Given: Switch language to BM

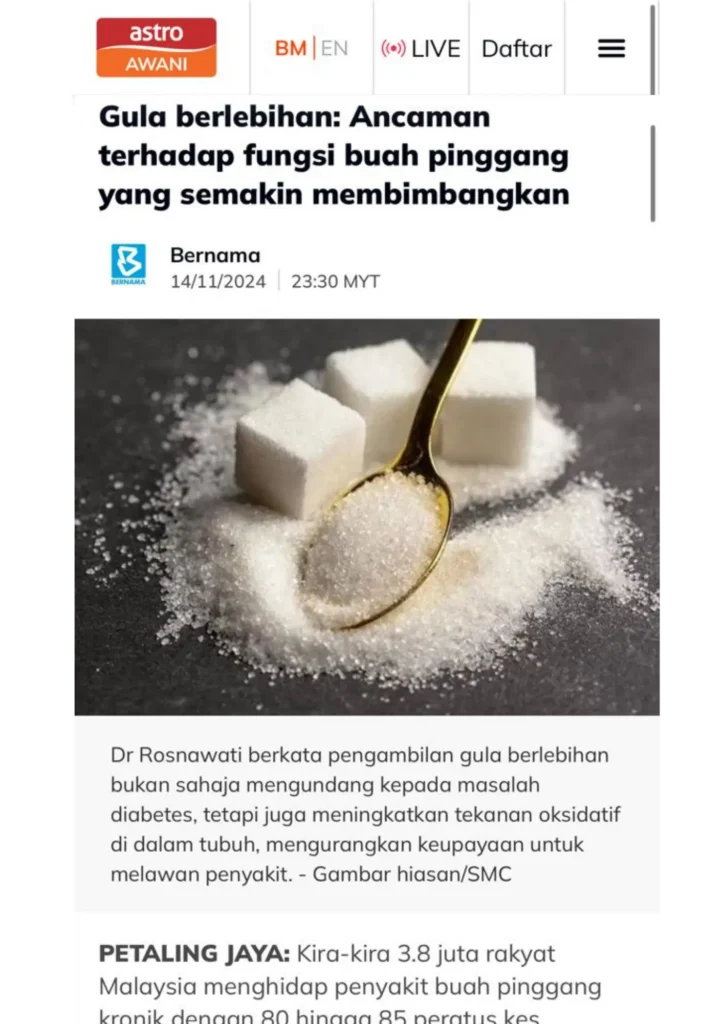Looking at the screenshot, I should [290, 48].
